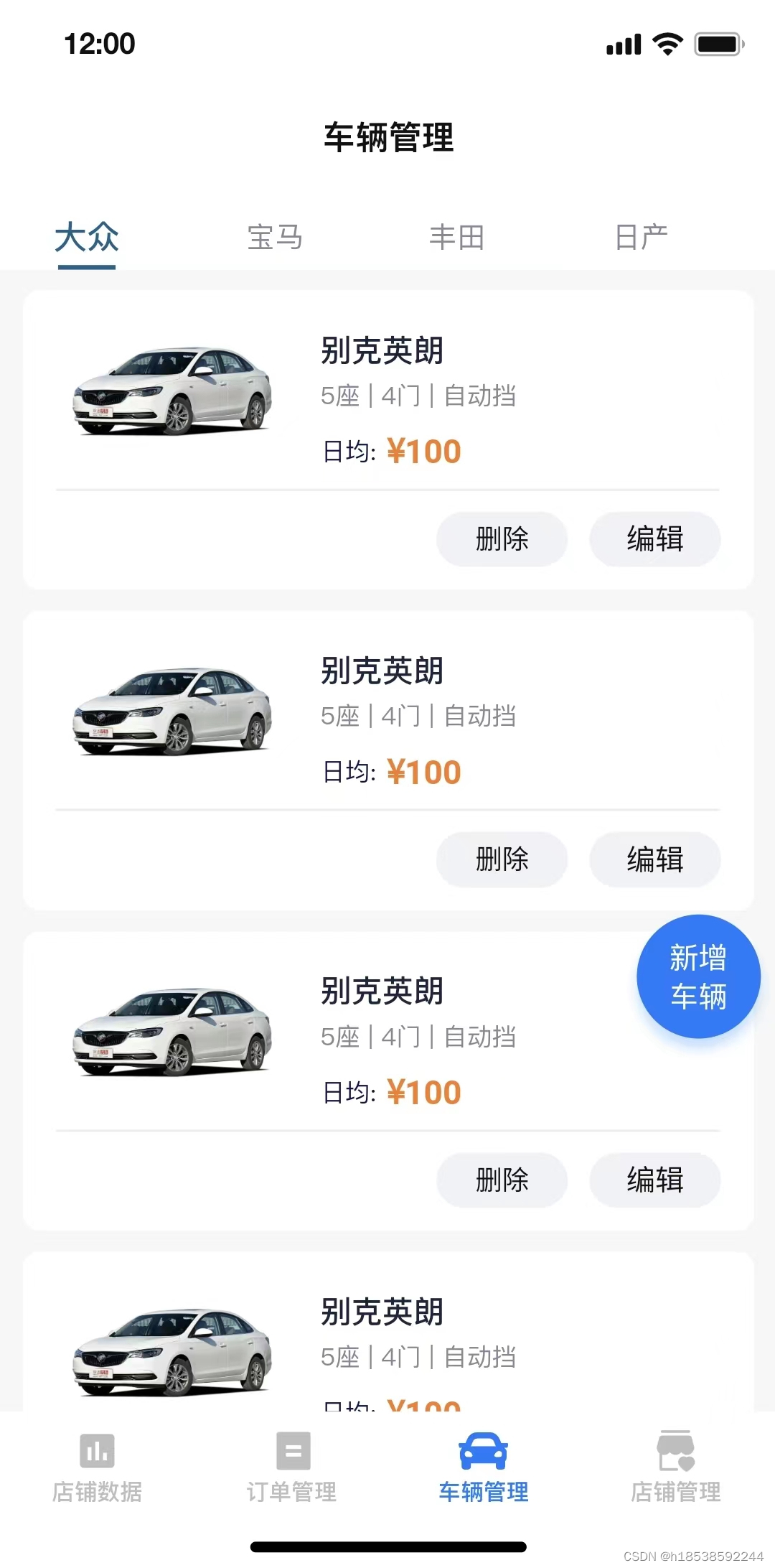The image size is (775, 1568).
Task: Select the 大众 brand tab
Action: tap(87, 238)
